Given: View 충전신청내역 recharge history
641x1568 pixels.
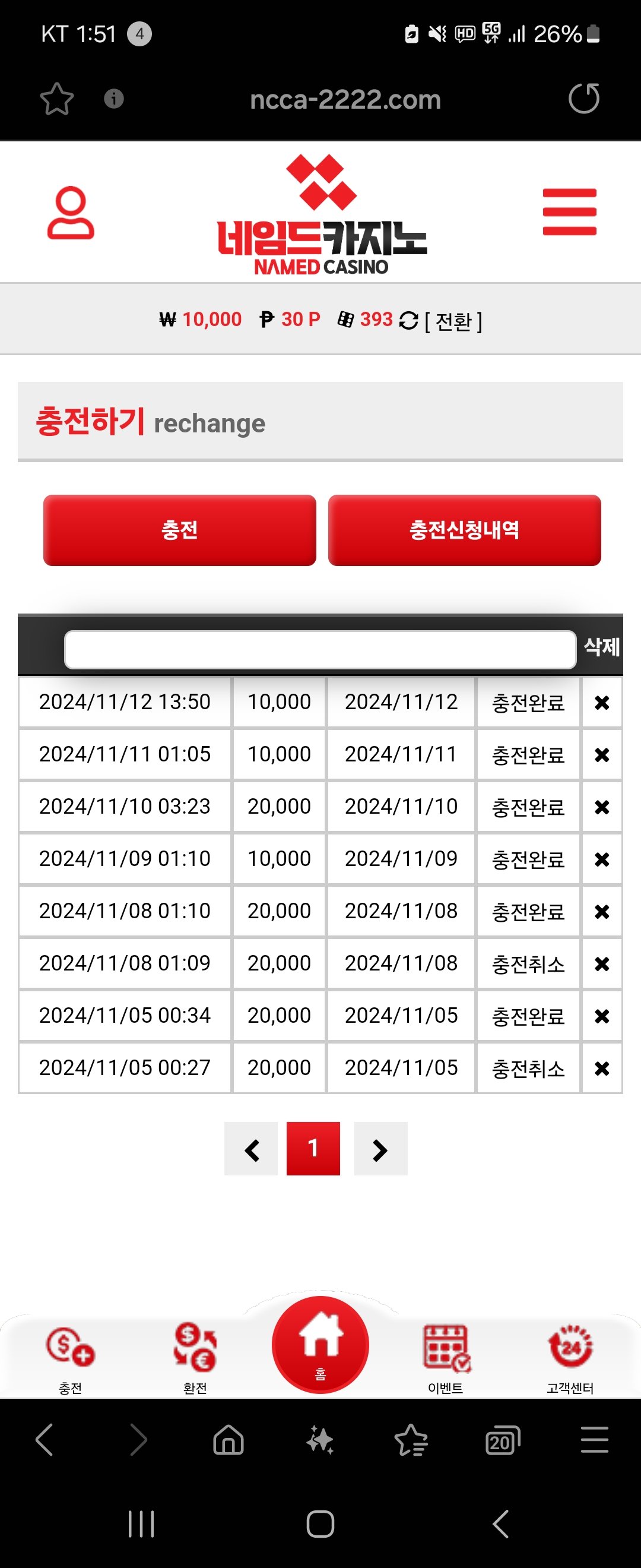Looking at the screenshot, I should click(464, 530).
